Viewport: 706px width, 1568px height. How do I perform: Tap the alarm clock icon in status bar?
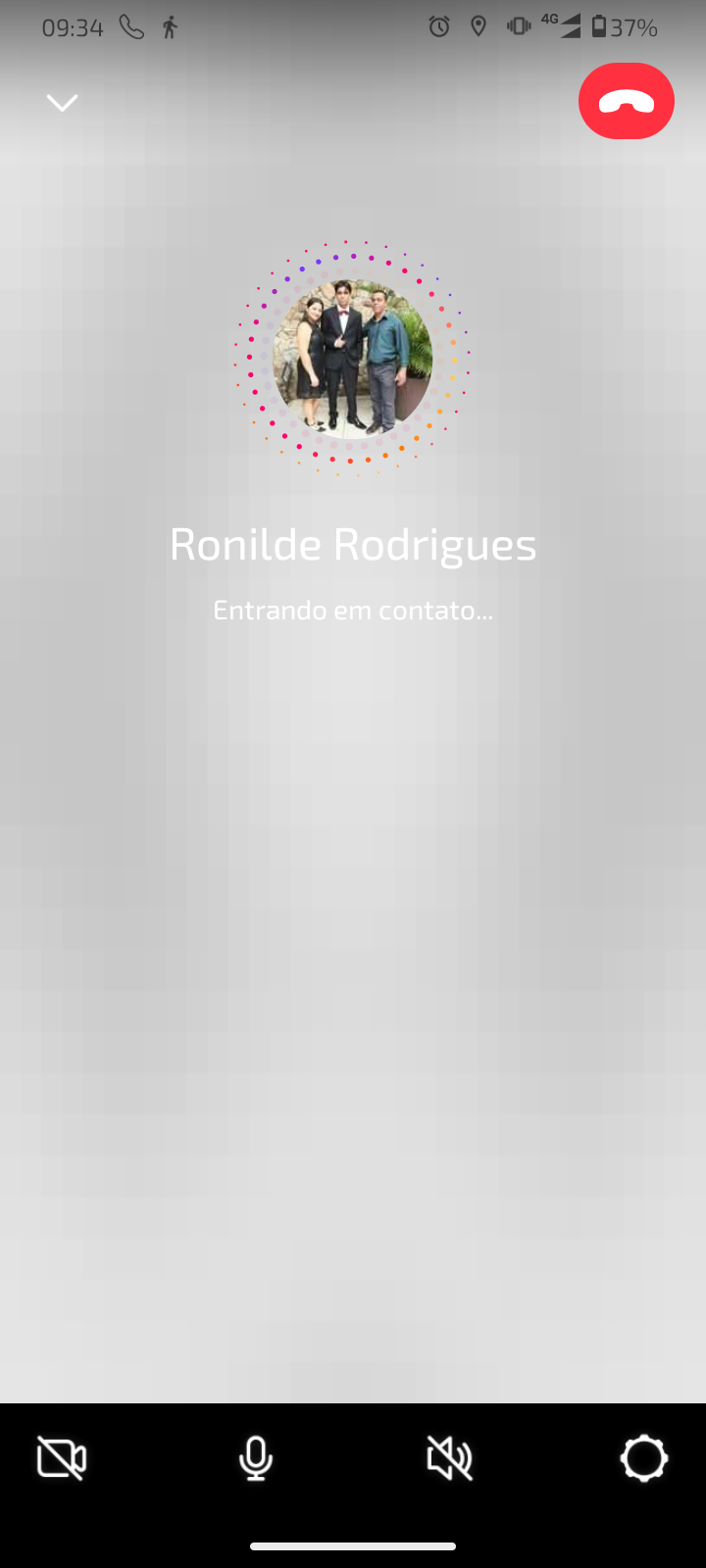[x=438, y=26]
